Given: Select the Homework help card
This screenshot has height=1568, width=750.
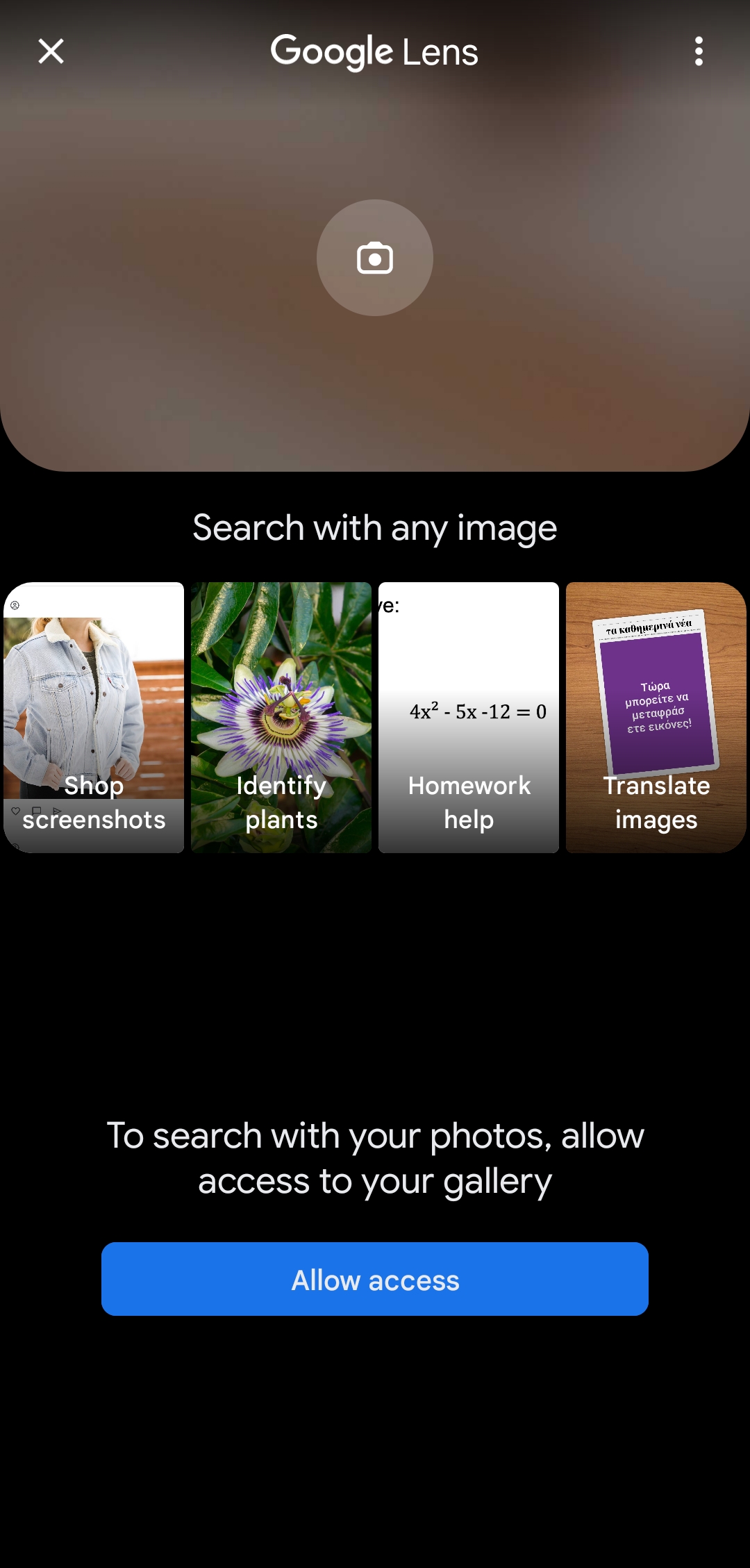Looking at the screenshot, I should [x=469, y=717].
